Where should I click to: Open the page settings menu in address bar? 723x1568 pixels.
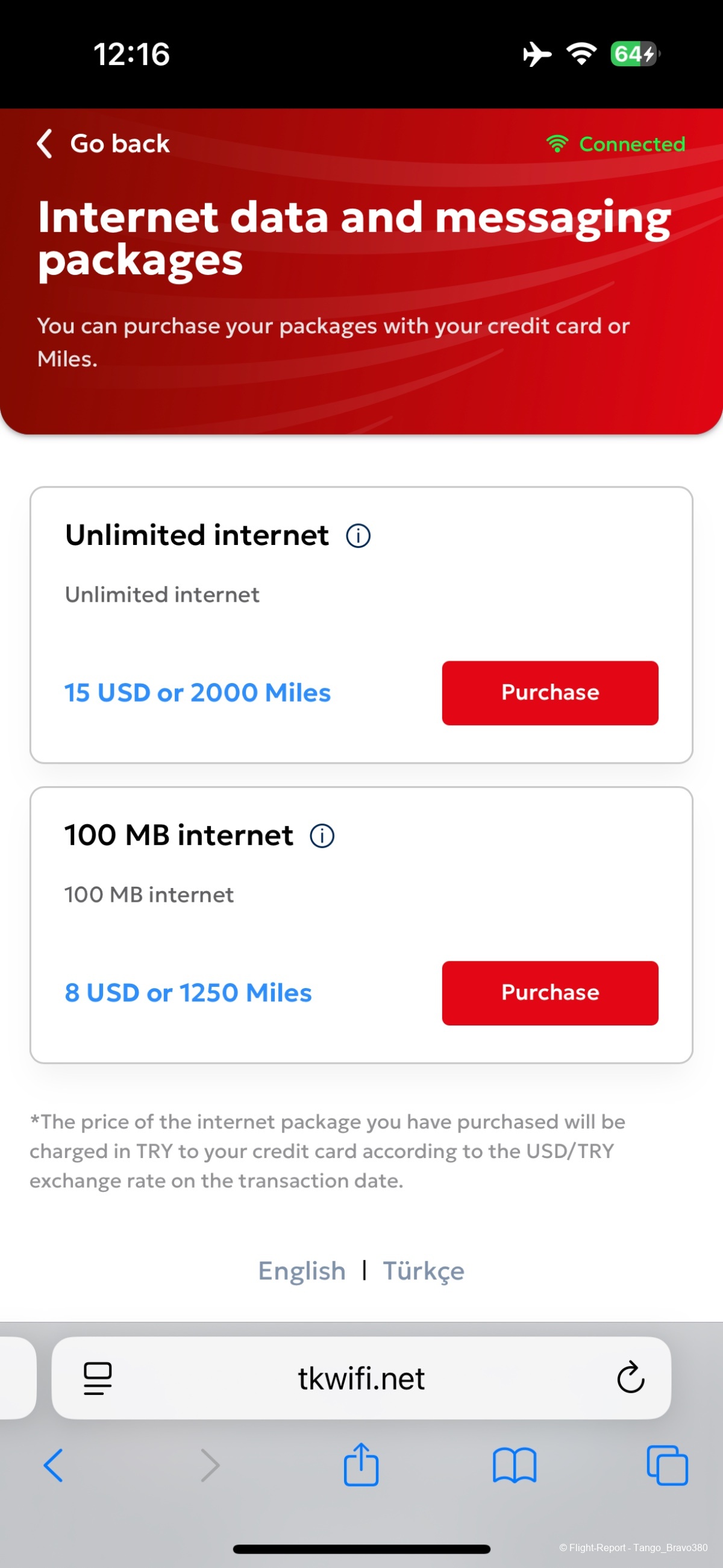pos(98,1378)
